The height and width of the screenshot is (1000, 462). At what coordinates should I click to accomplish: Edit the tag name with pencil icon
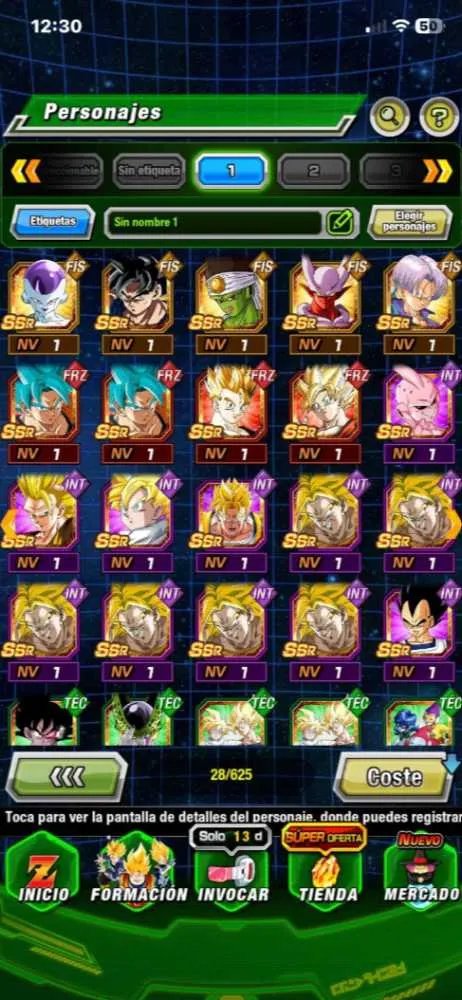(x=340, y=223)
